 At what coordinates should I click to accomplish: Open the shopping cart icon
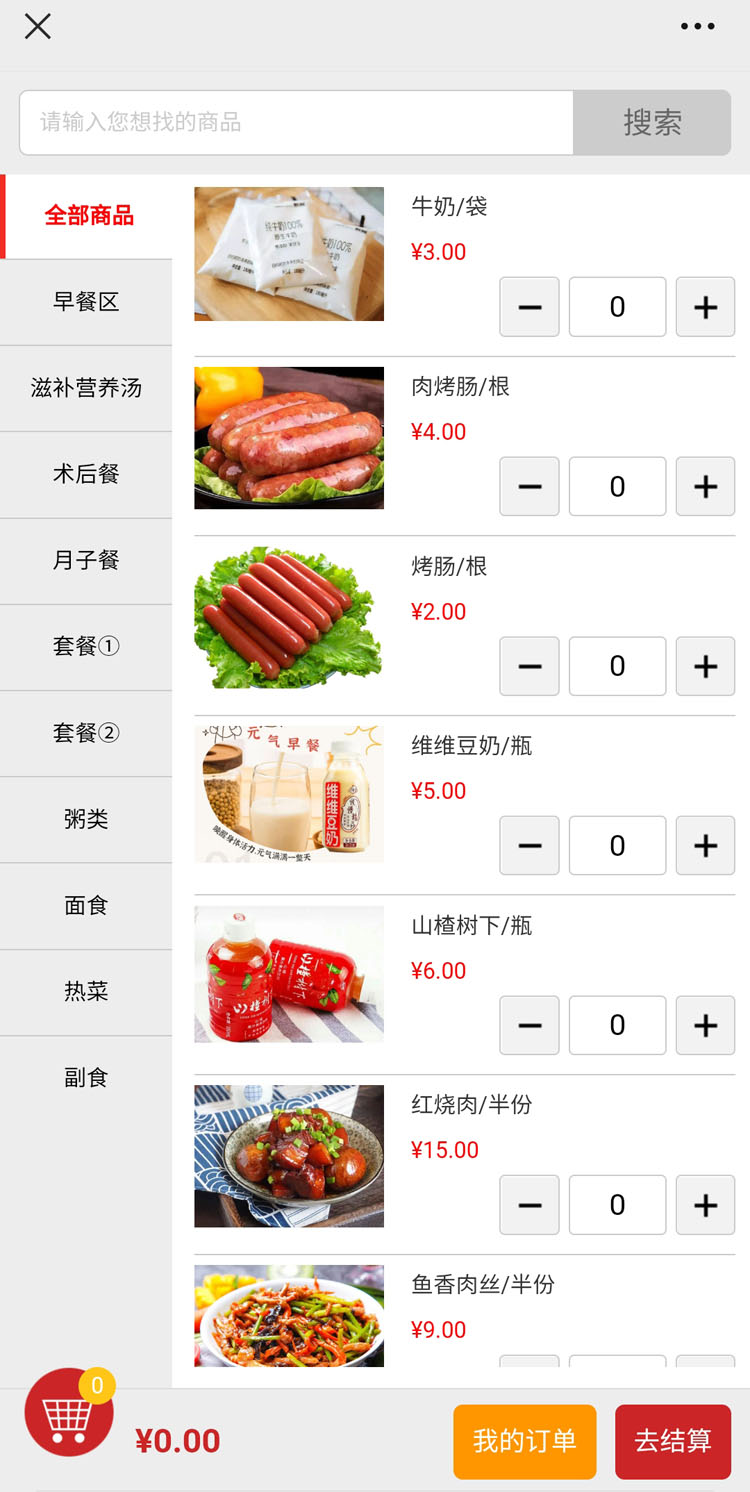point(69,1412)
